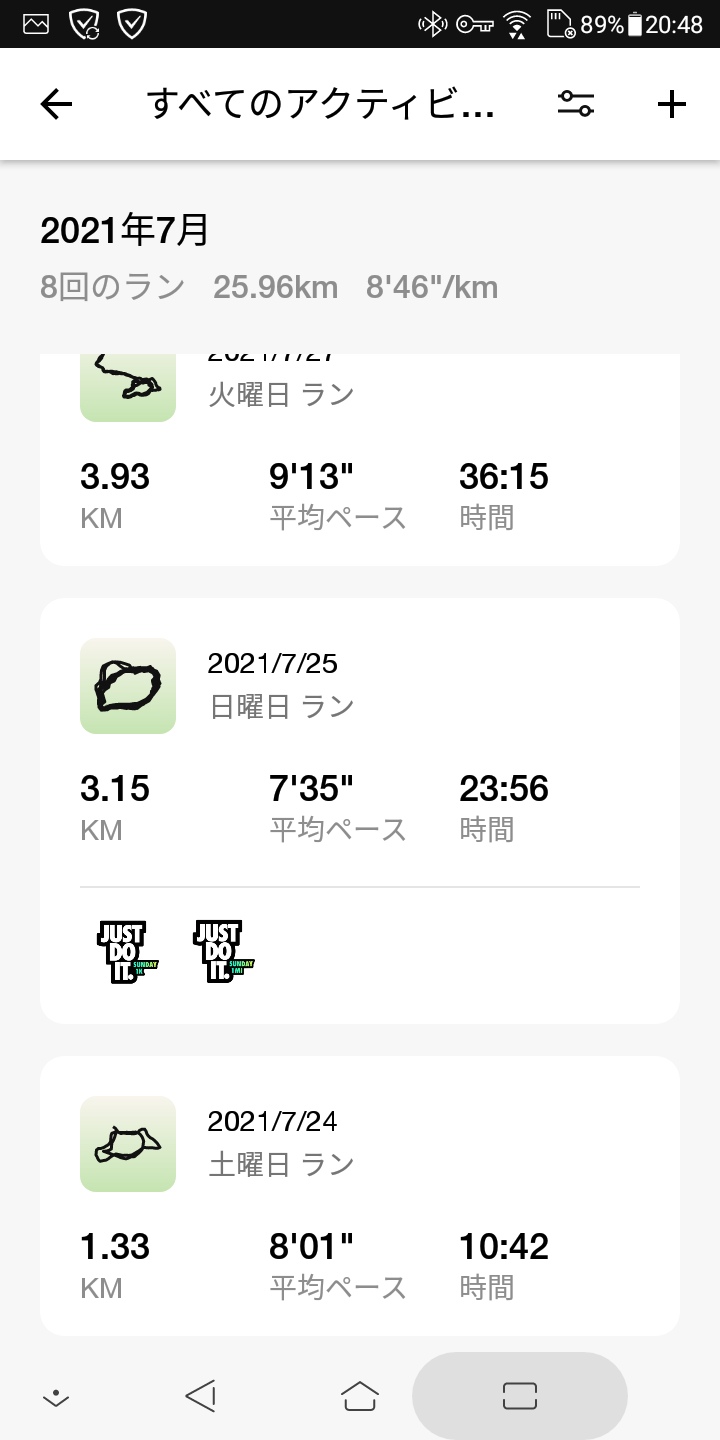The image size is (720, 1440).
Task: Open the activity filter options
Action: point(576,104)
